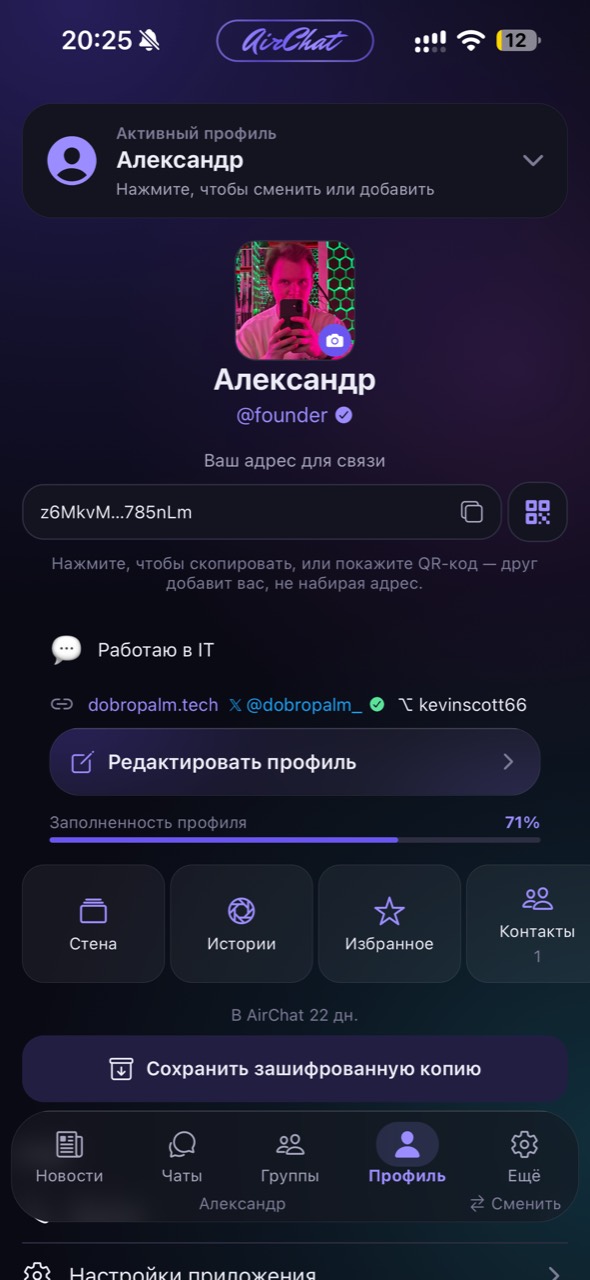Screen dimensions: 590x1280
Task: Open the Стена tile
Action: [x=93, y=923]
